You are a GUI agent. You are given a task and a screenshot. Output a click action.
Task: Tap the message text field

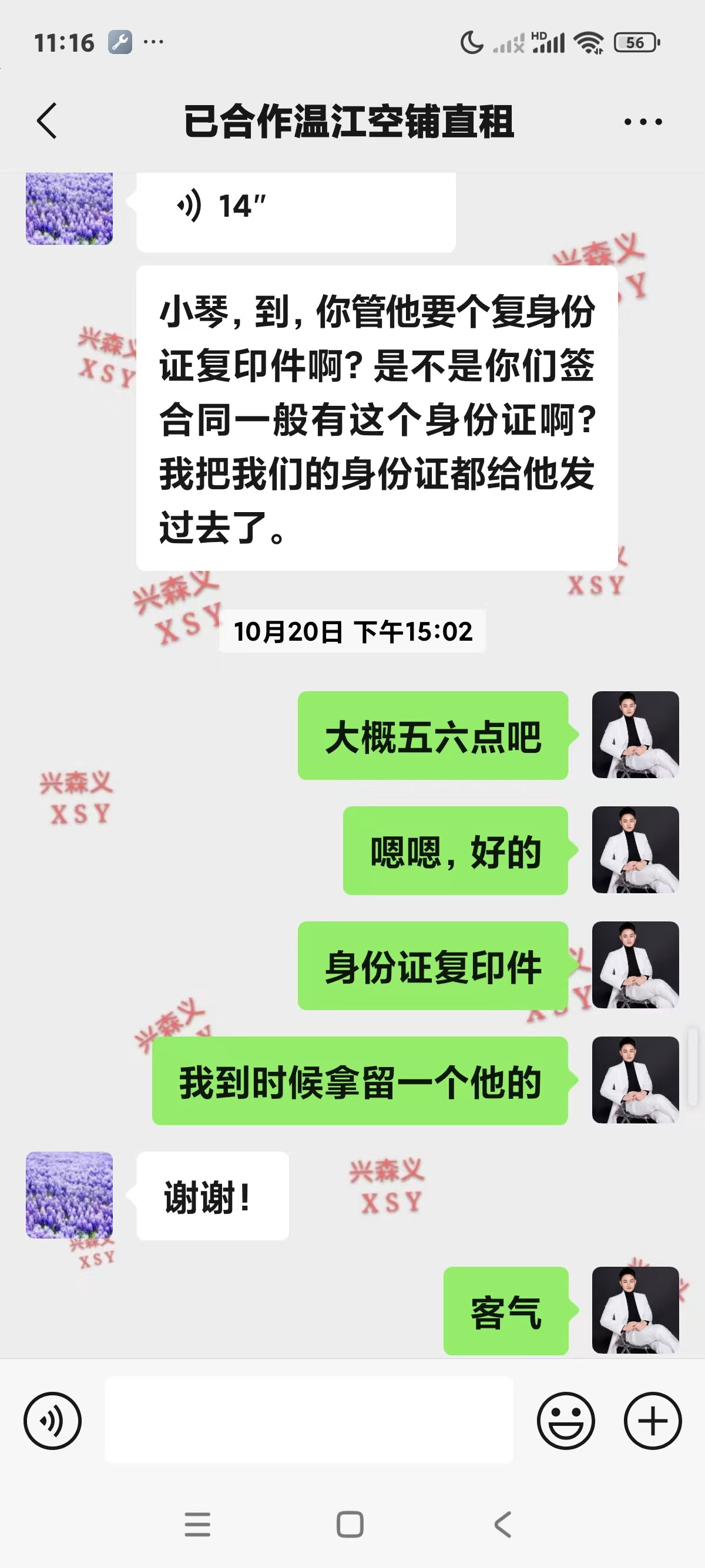tap(308, 1420)
